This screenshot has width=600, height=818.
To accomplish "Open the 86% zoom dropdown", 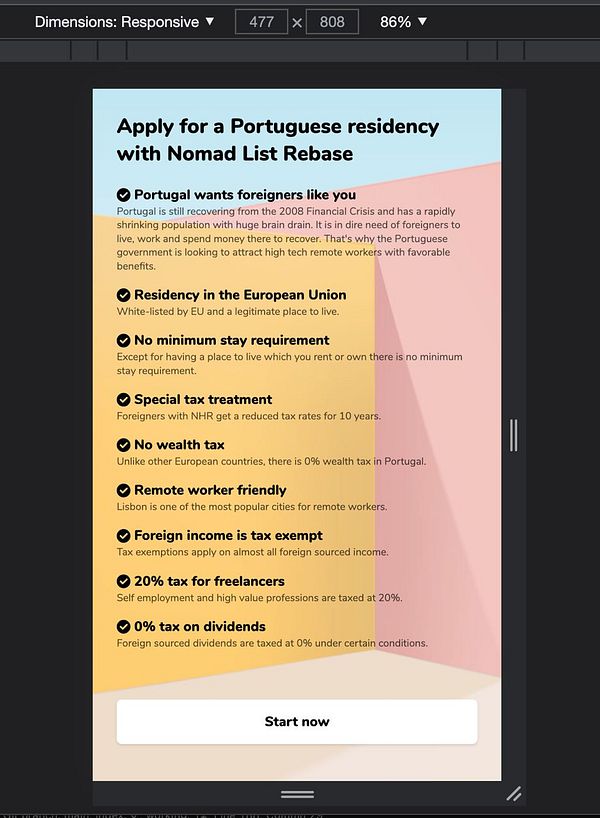I will tap(403, 21).
